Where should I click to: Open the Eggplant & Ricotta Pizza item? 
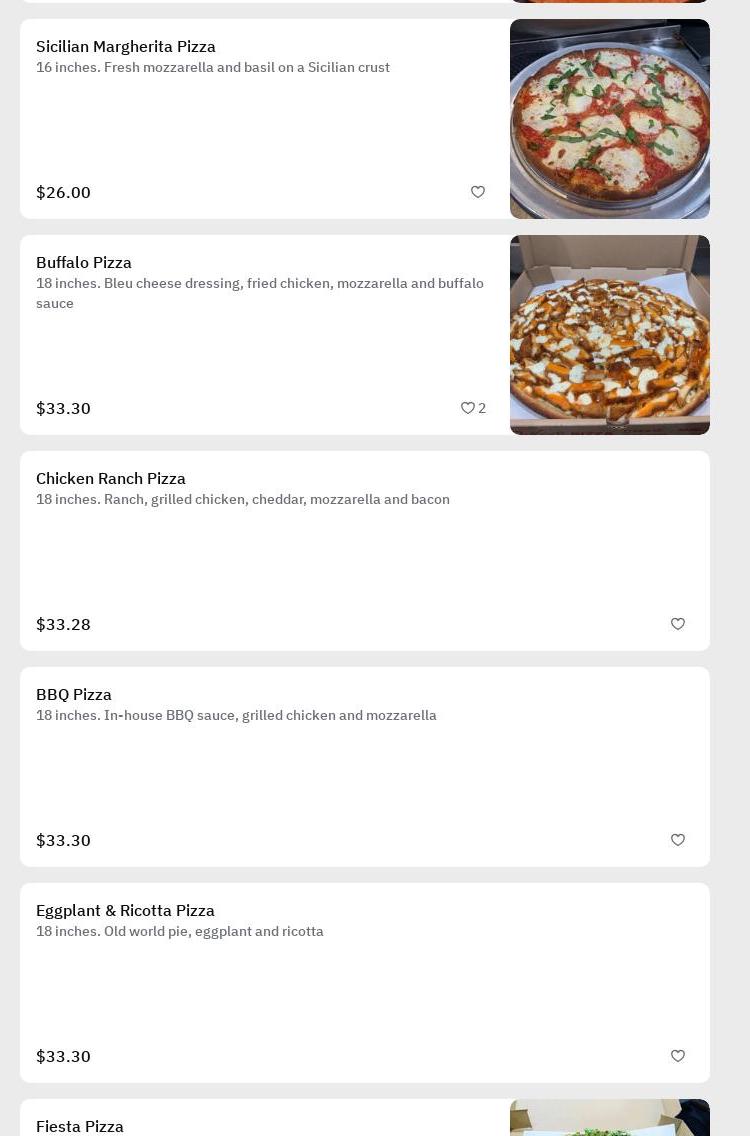[x=125, y=911]
